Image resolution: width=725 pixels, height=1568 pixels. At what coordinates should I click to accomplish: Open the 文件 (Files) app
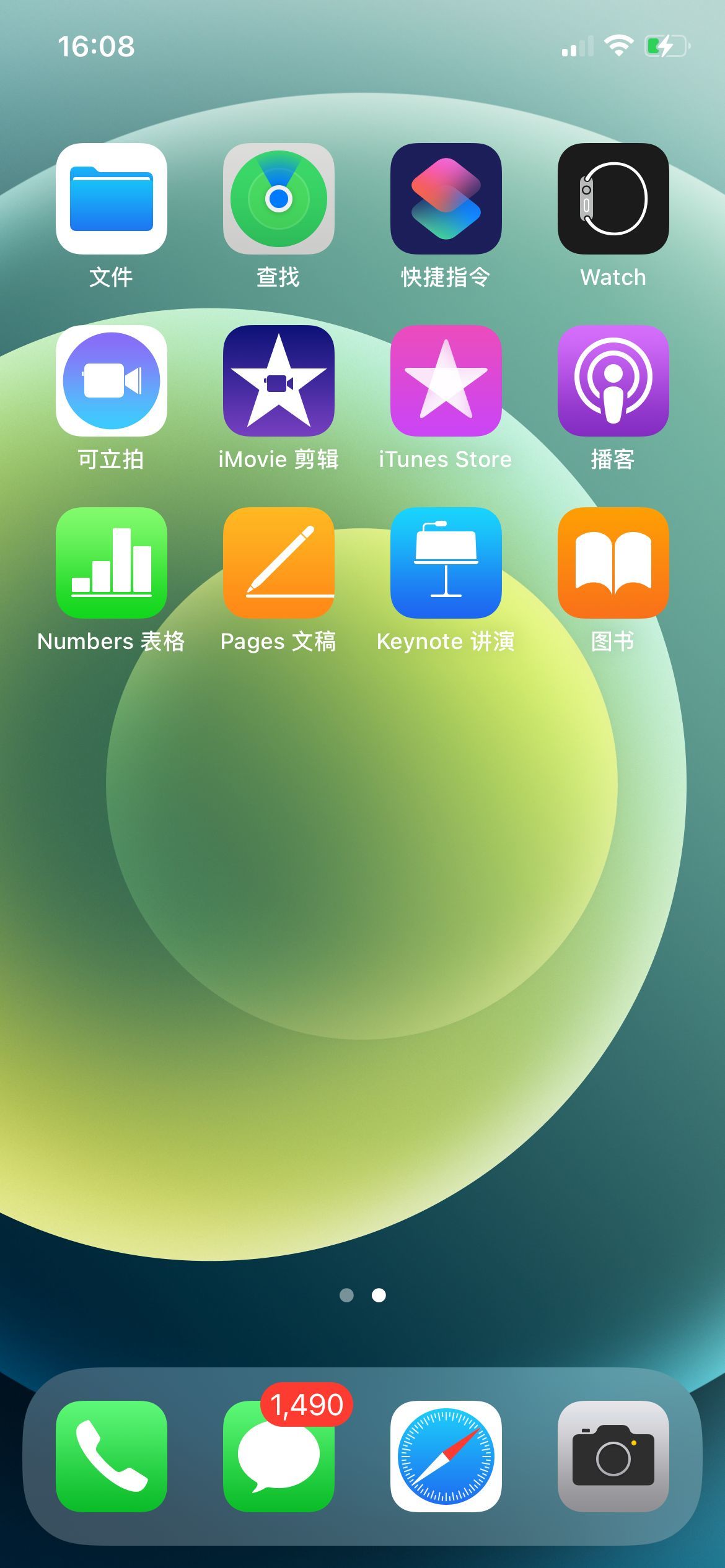pyautogui.click(x=112, y=199)
